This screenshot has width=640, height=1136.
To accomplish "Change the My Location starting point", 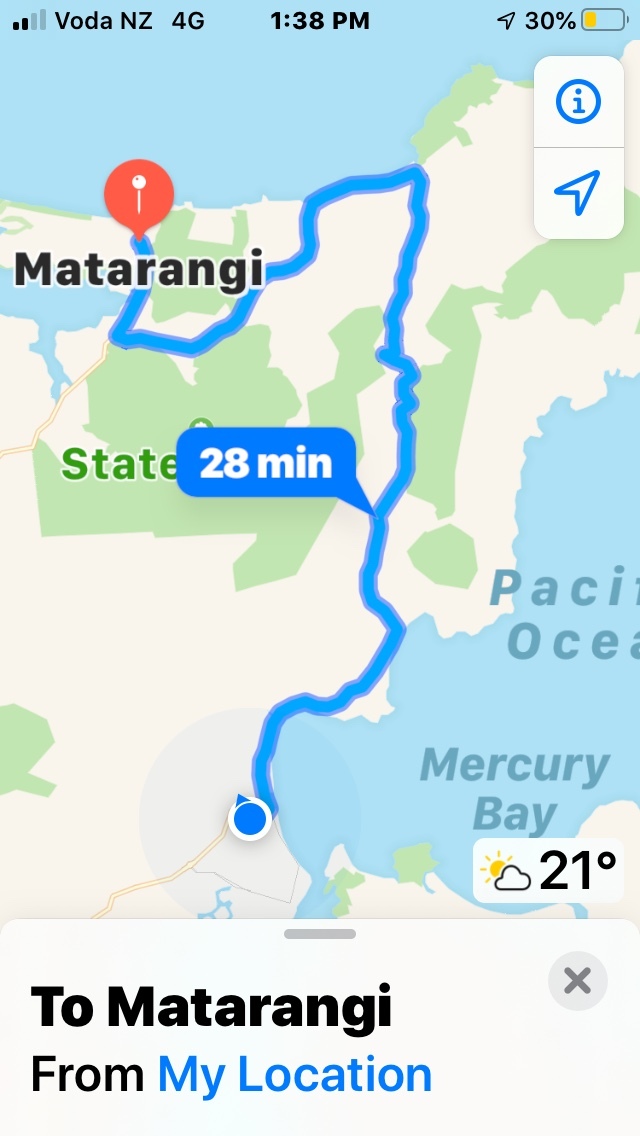I will click(x=294, y=1075).
